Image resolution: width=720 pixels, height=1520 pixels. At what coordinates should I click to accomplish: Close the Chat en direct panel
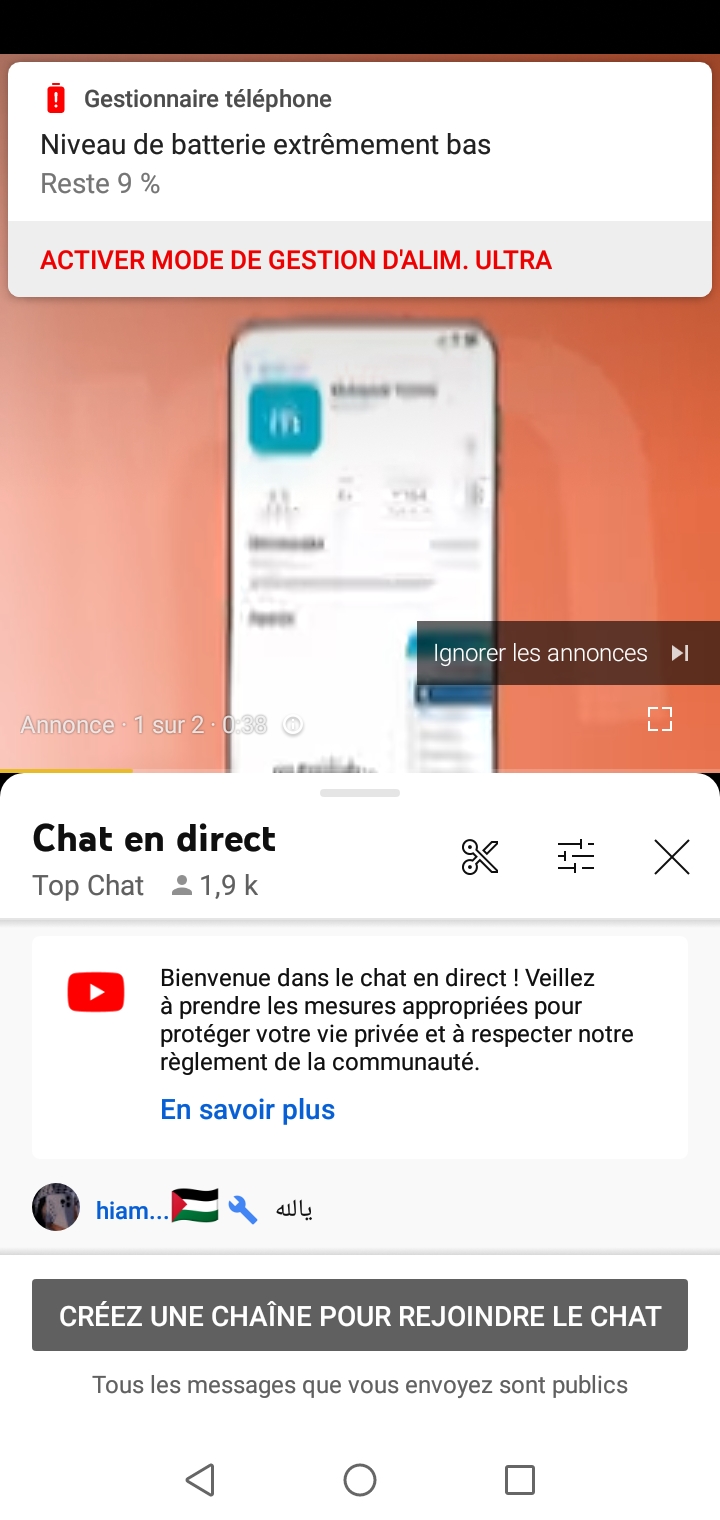coord(672,857)
